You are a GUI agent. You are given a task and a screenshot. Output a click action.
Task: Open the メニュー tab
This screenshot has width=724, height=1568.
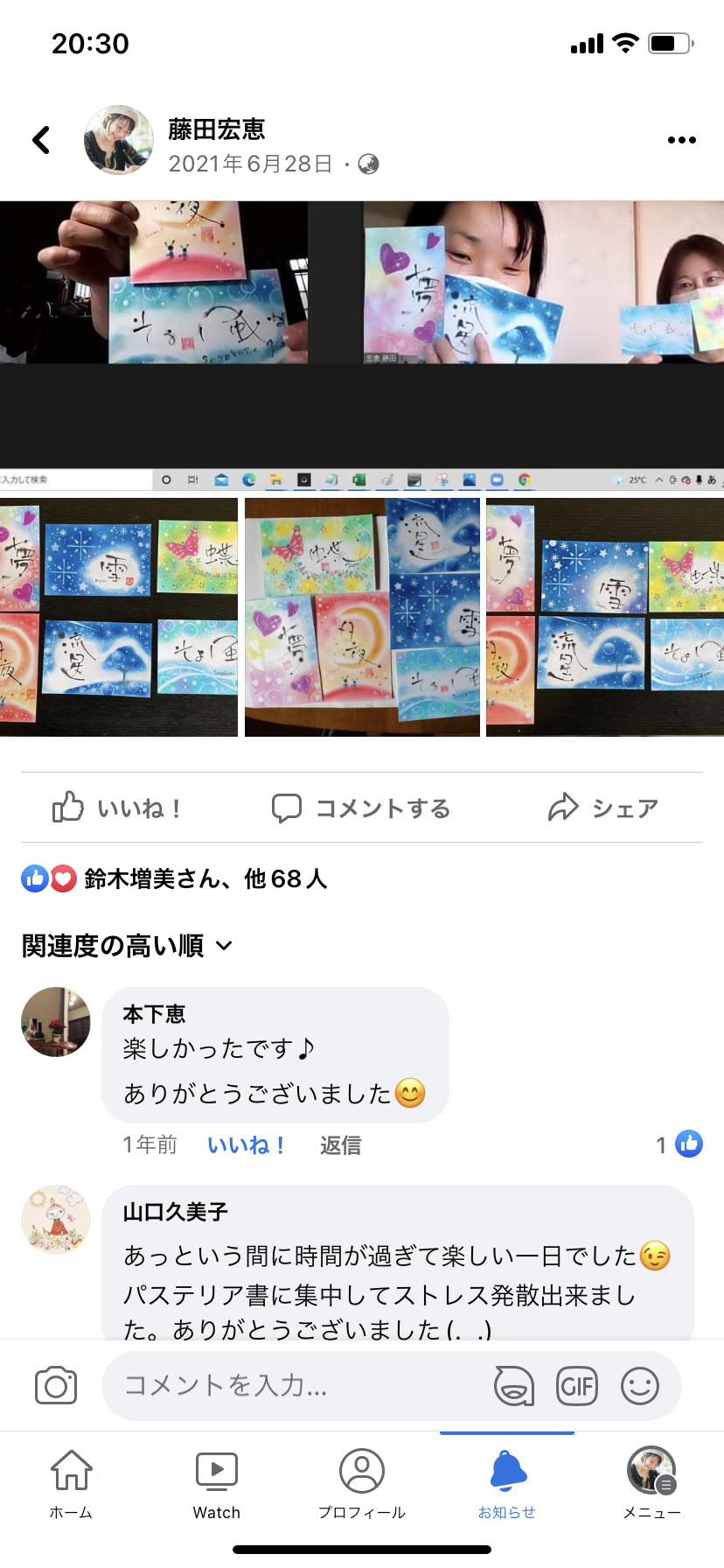(x=651, y=1484)
